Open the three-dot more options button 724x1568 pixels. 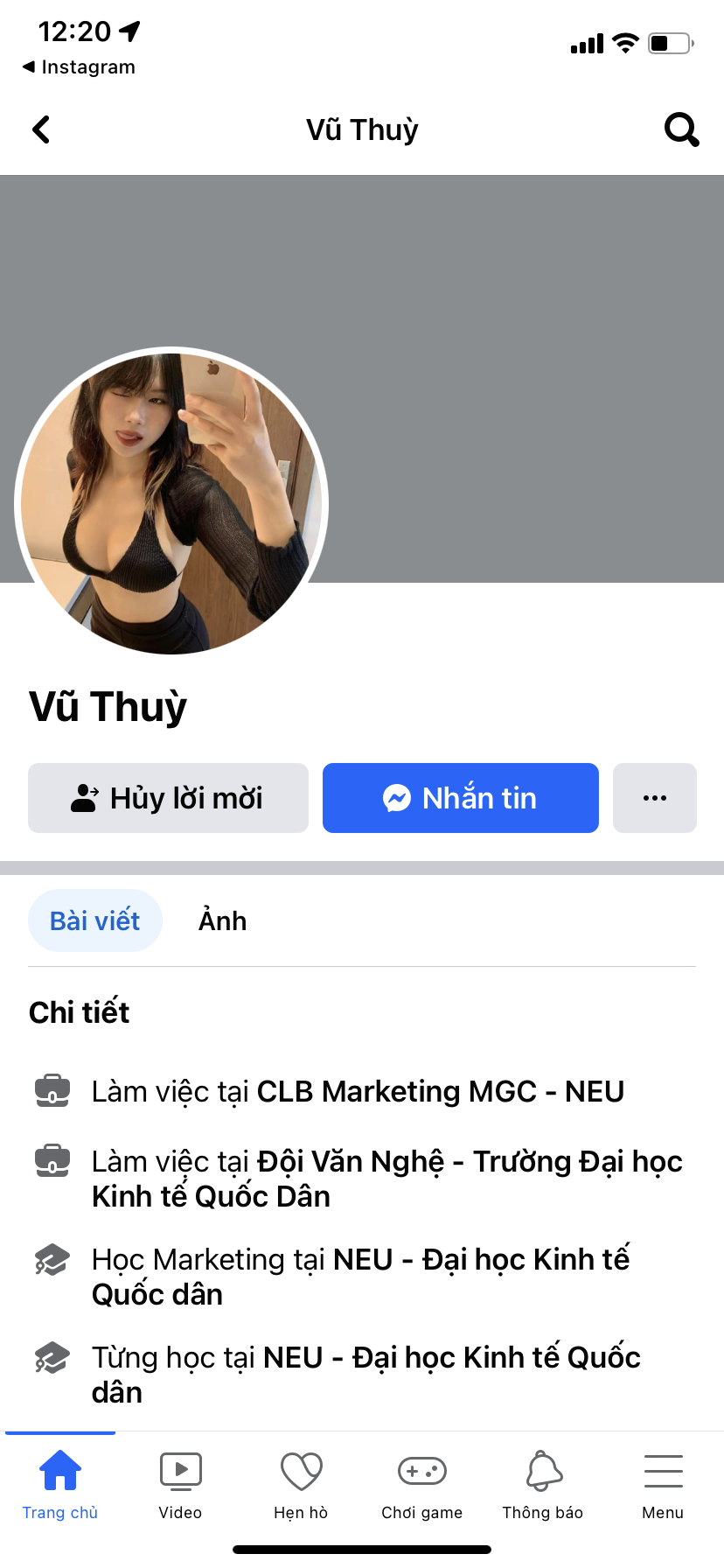pyautogui.click(x=654, y=798)
